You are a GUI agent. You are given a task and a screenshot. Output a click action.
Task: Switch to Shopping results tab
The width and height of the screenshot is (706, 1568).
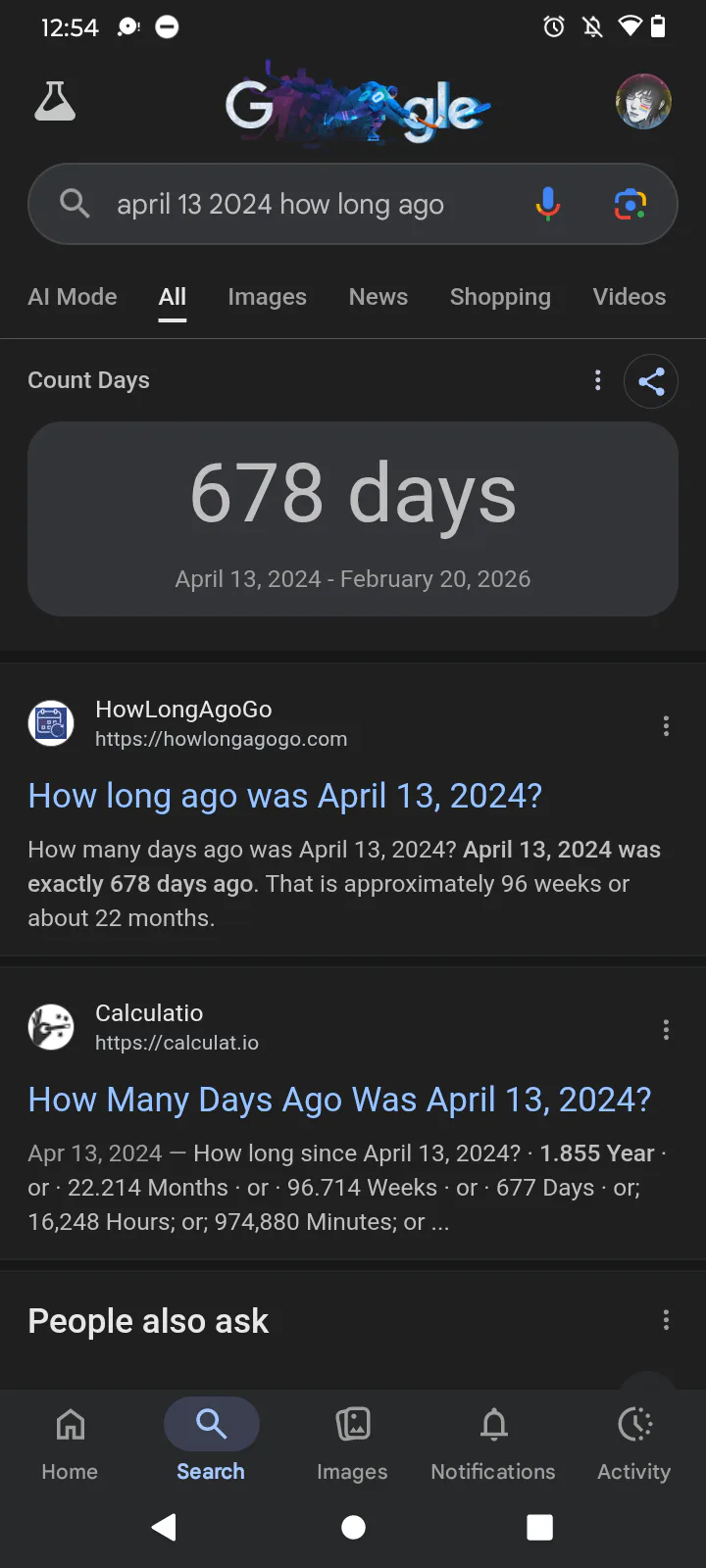[x=500, y=297]
